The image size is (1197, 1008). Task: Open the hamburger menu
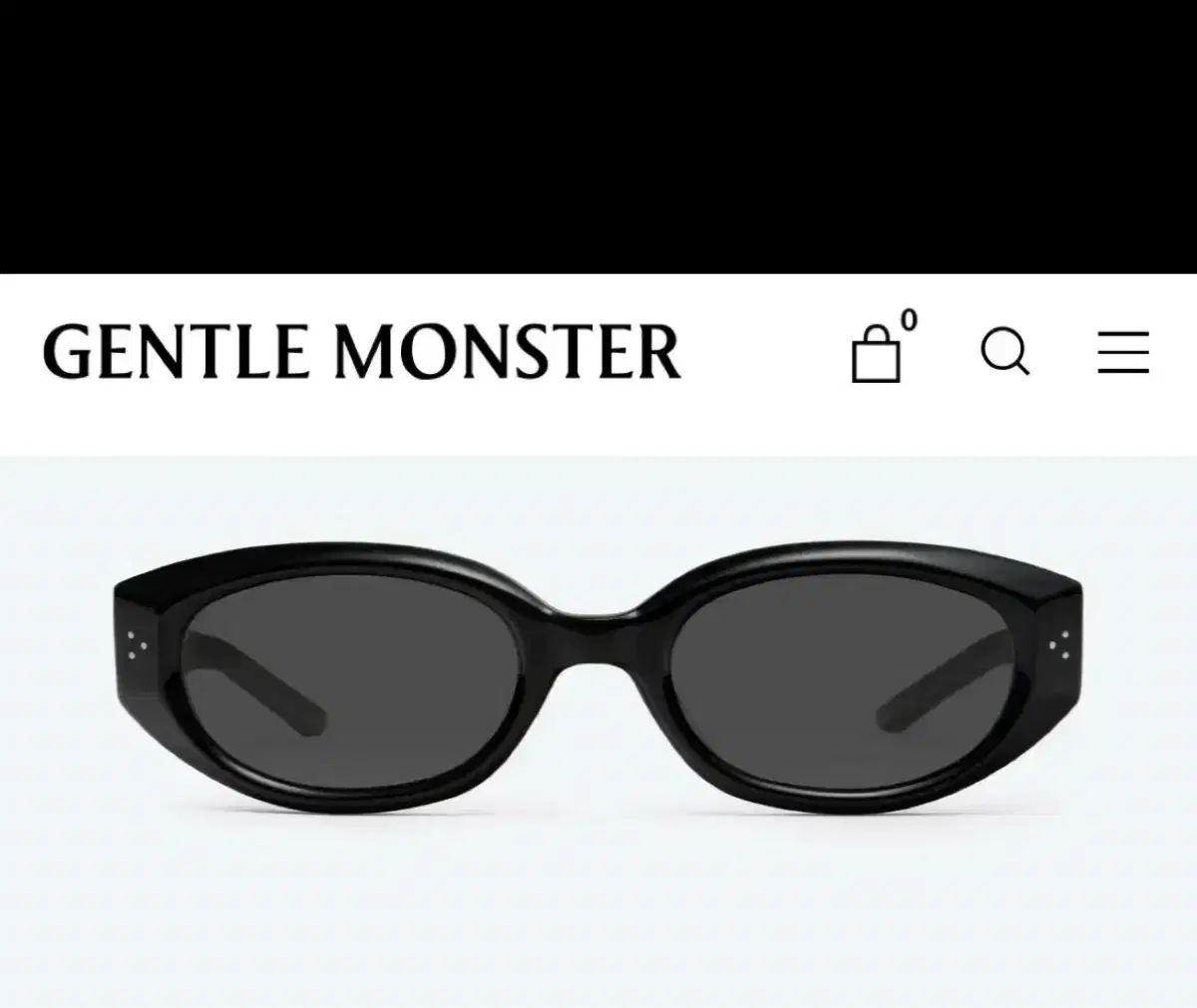tap(1123, 353)
